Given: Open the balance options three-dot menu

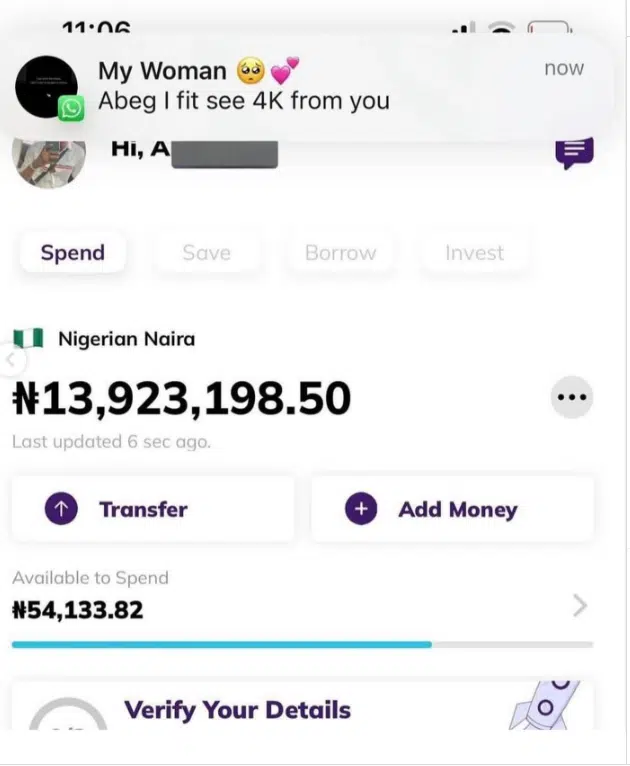Looking at the screenshot, I should pyautogui.click(x=572, y=397).
